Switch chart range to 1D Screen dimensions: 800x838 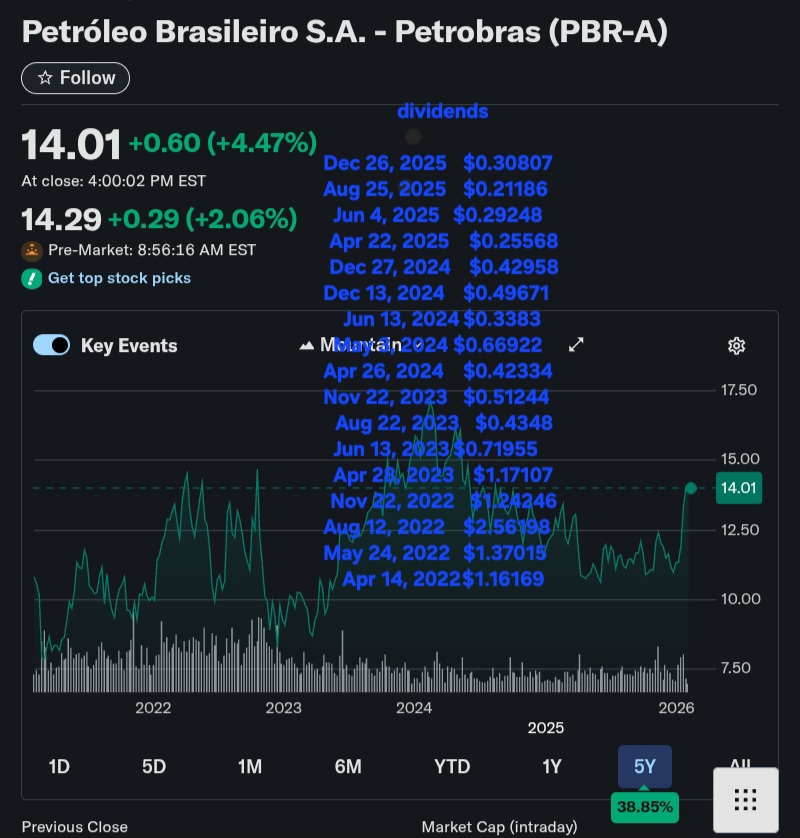59,767
